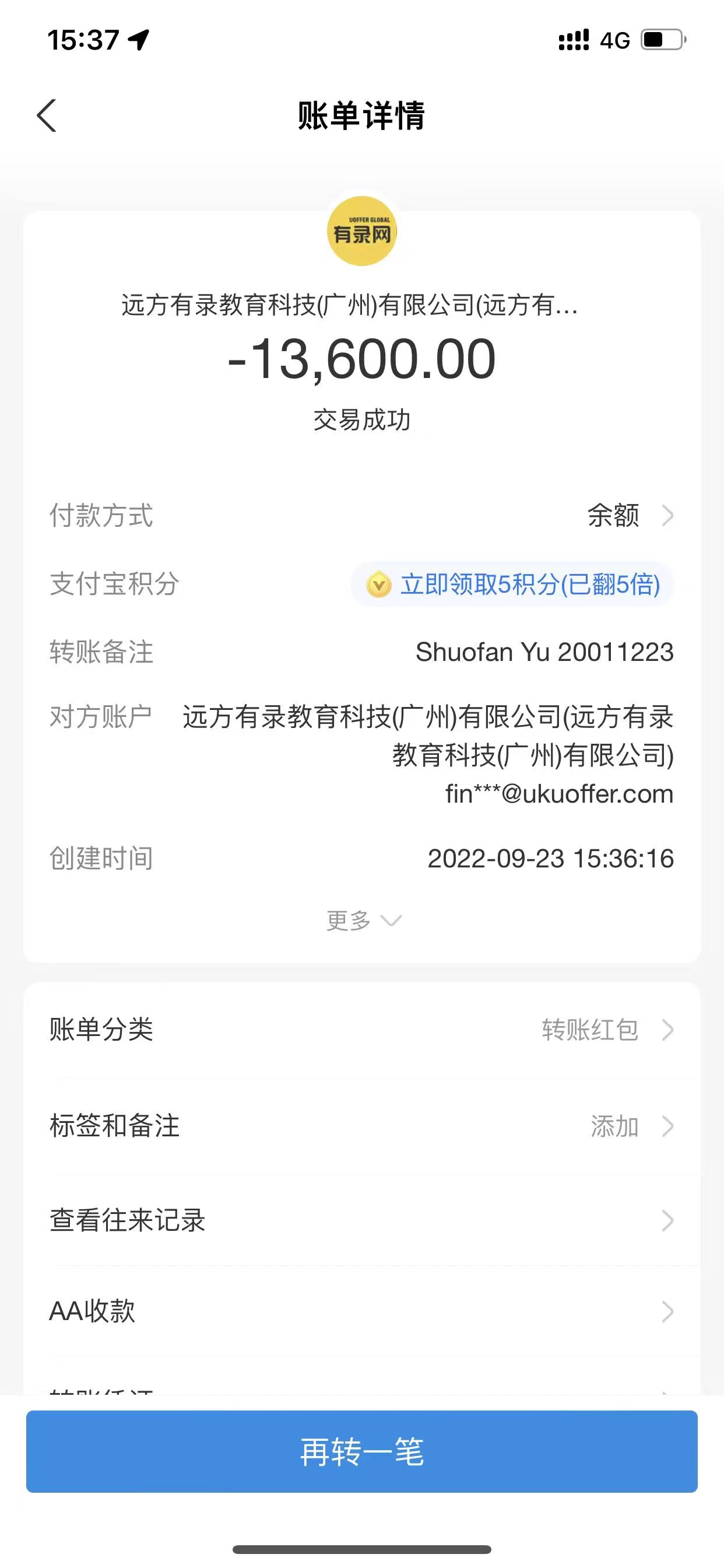The width and height of the screenshot is (724, 1568).
Task: Start AA收款 for this bill
Action: [x=361, y=1311]
